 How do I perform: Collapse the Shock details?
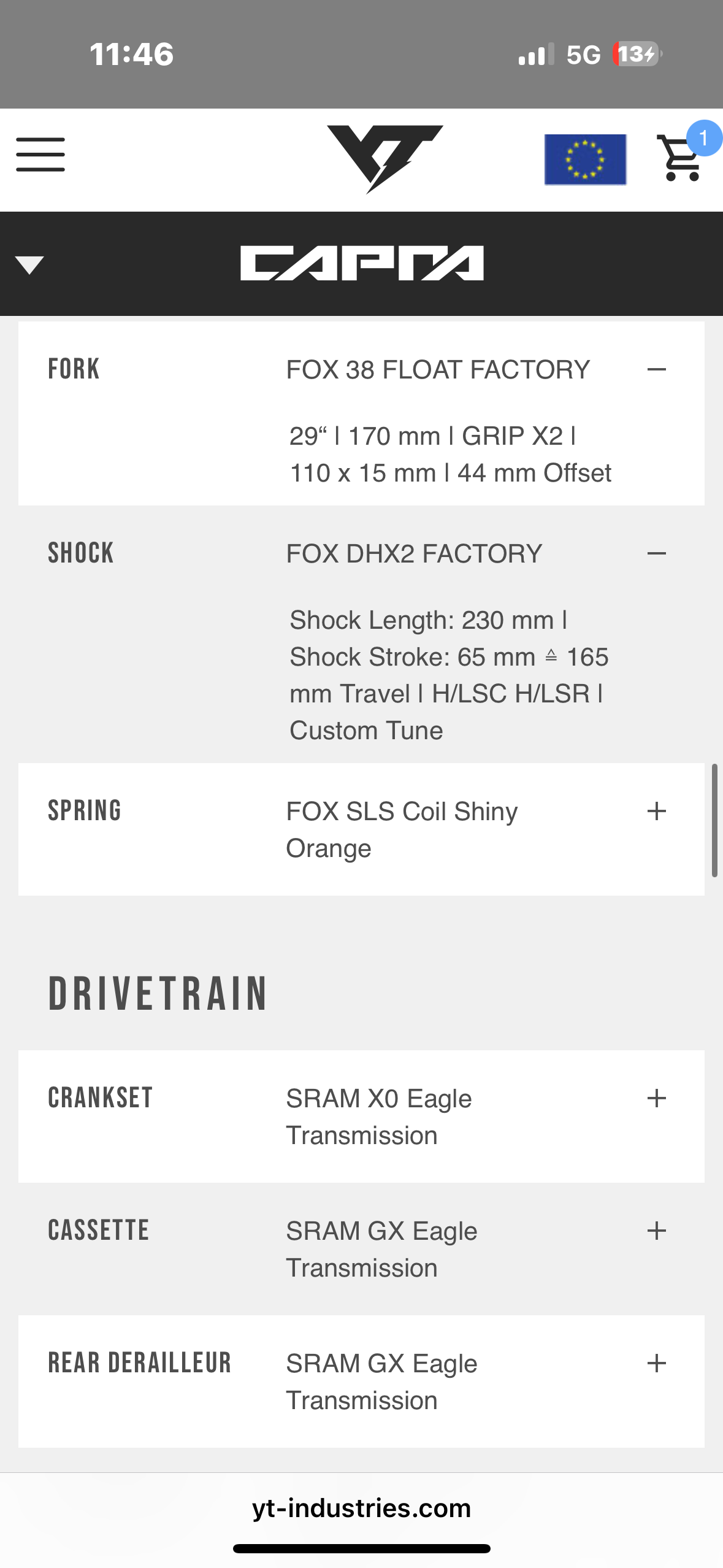tap(656, 554)
